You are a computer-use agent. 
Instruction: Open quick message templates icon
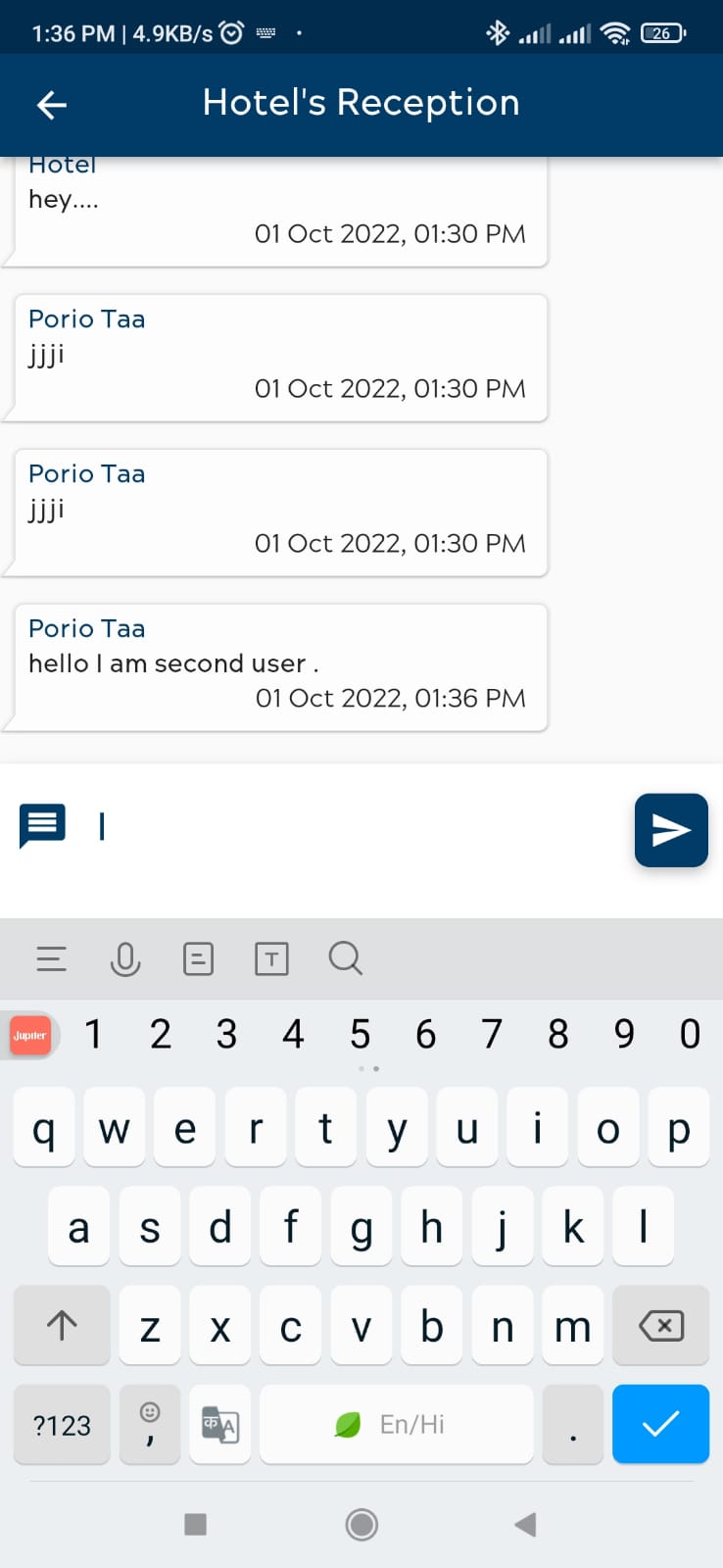pos(42,825)
